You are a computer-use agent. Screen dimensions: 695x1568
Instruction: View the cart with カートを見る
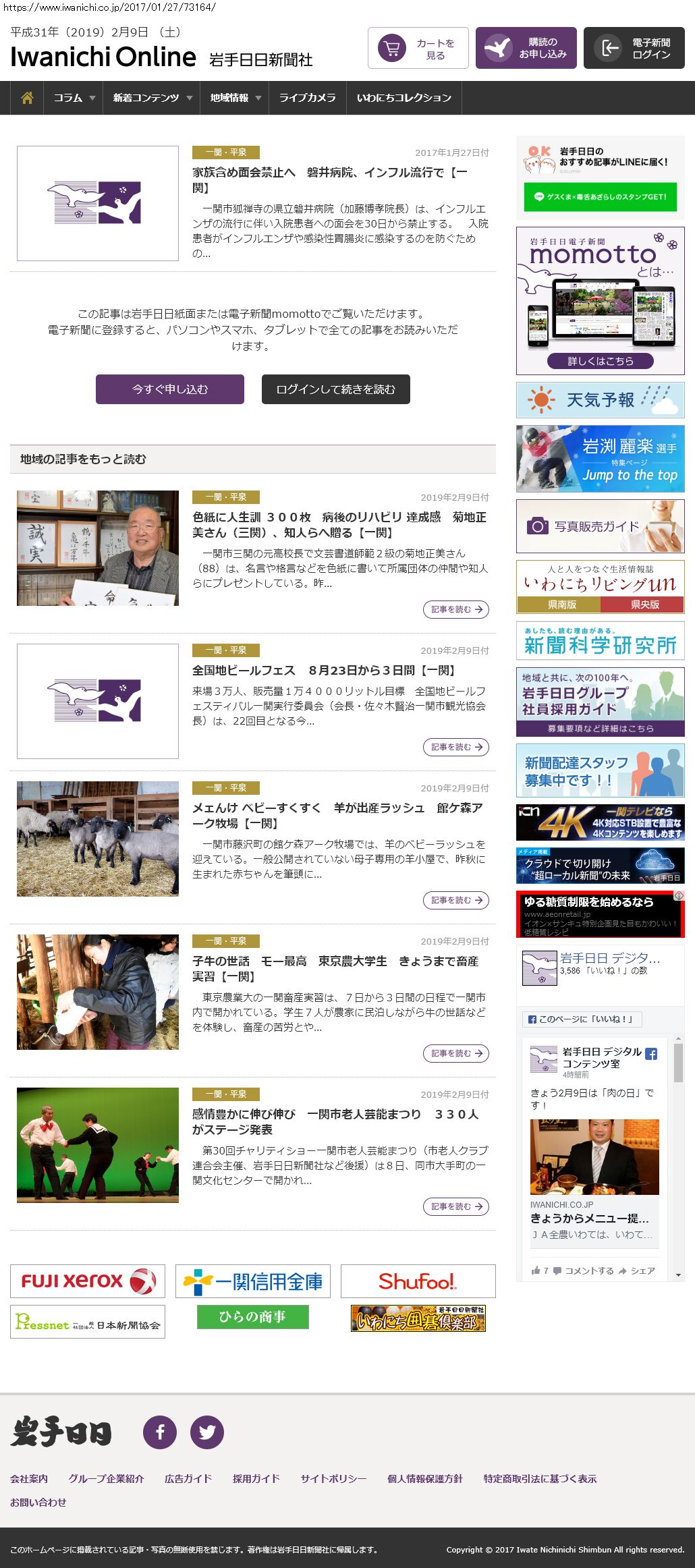pyautogui.click(x=418, y=49)
